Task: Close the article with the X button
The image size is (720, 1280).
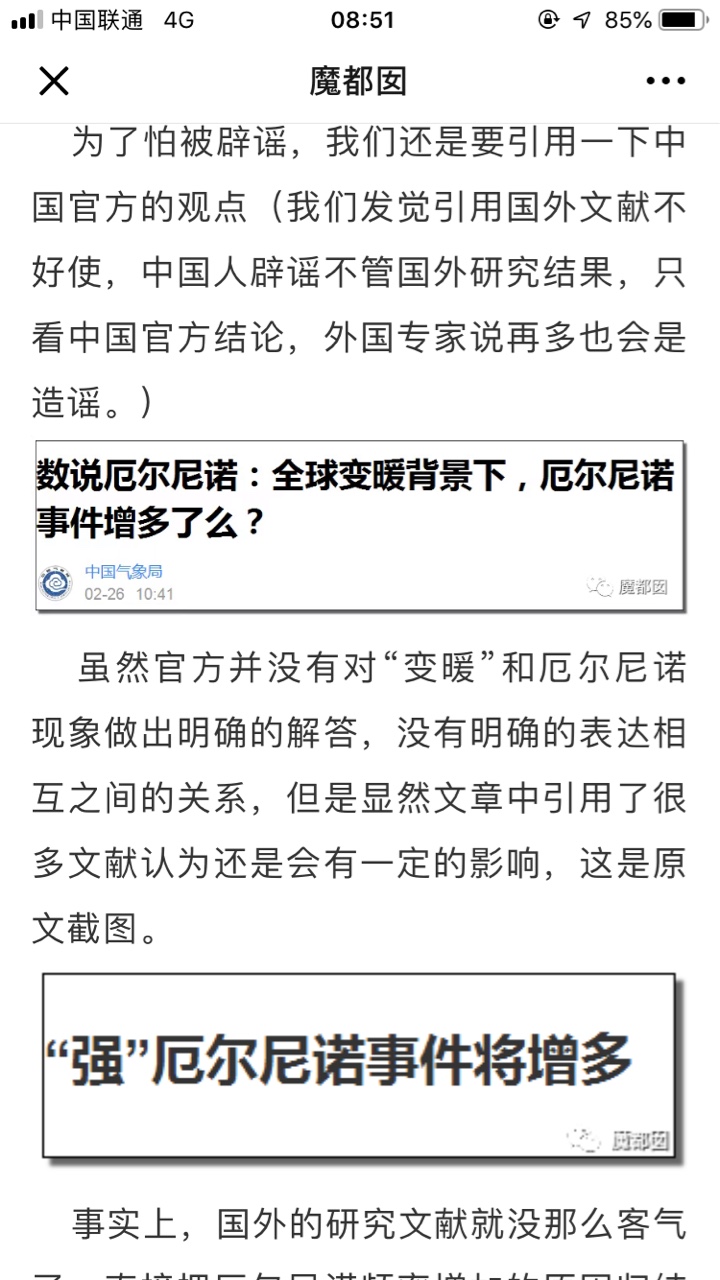Action: point(54,81)
